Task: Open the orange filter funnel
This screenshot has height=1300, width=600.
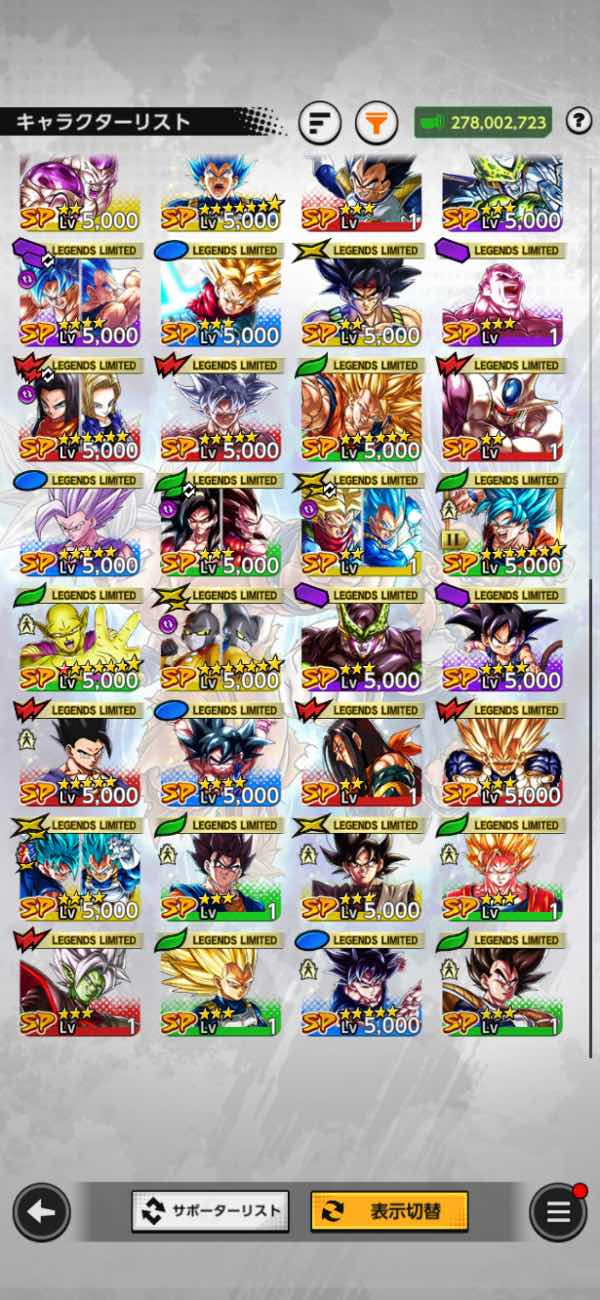Action: click(x=376, y=123)
